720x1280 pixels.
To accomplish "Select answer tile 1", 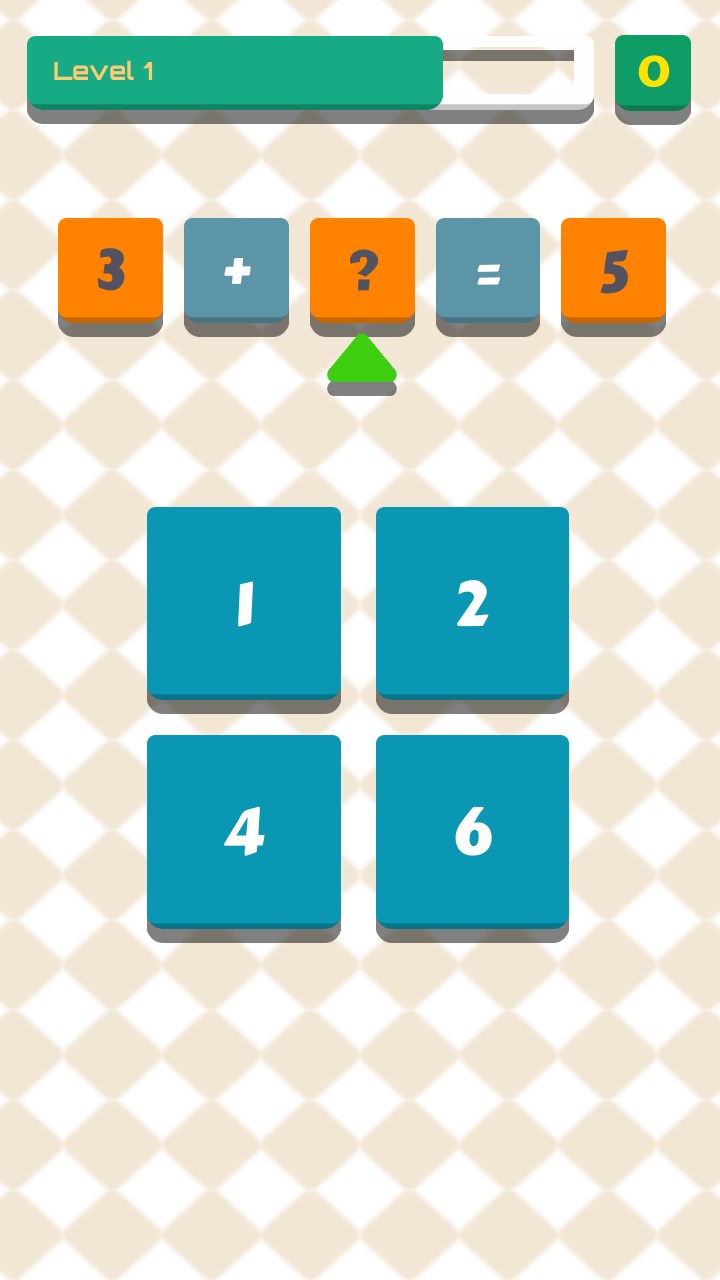I will [244, 603].
